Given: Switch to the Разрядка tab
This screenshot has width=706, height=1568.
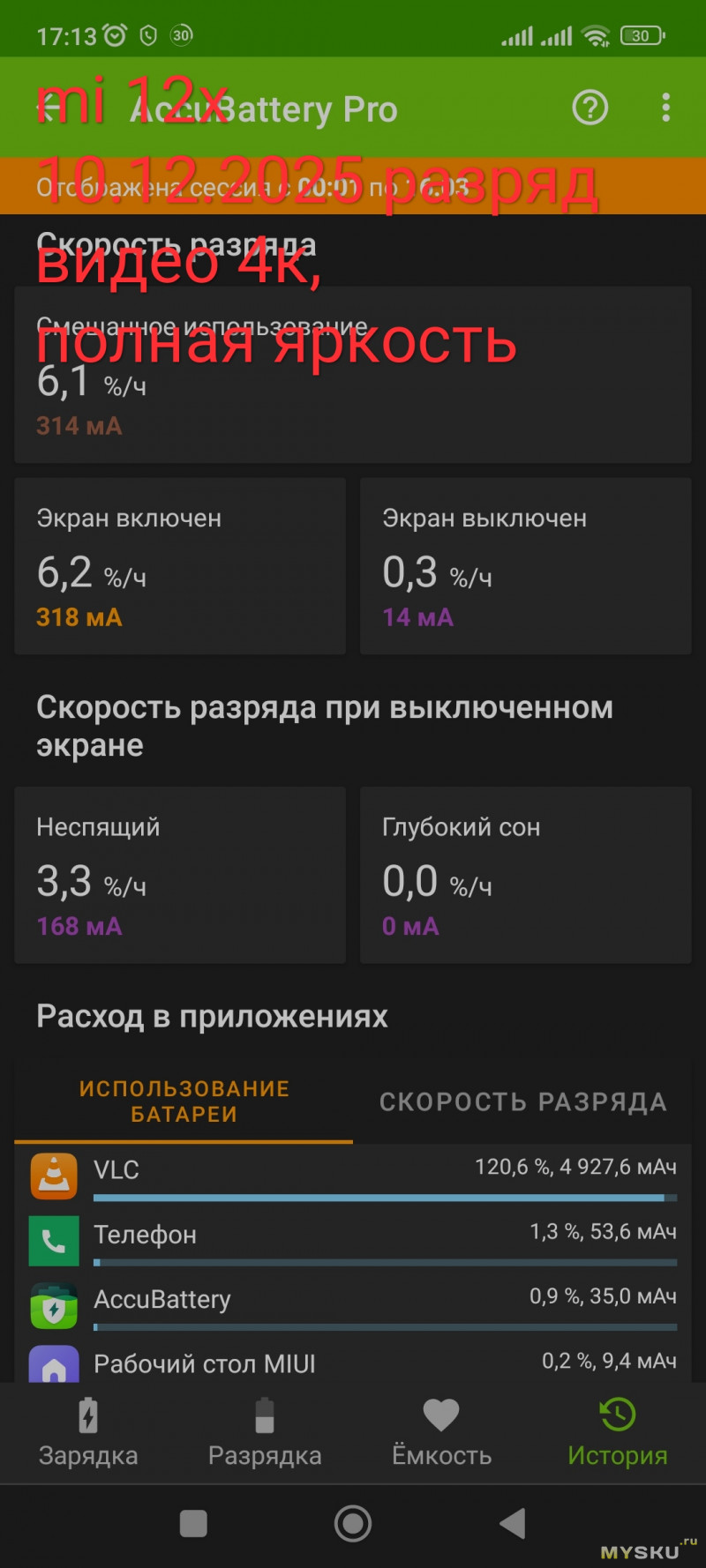Looking at the screenshot, I should [265, 1433].
